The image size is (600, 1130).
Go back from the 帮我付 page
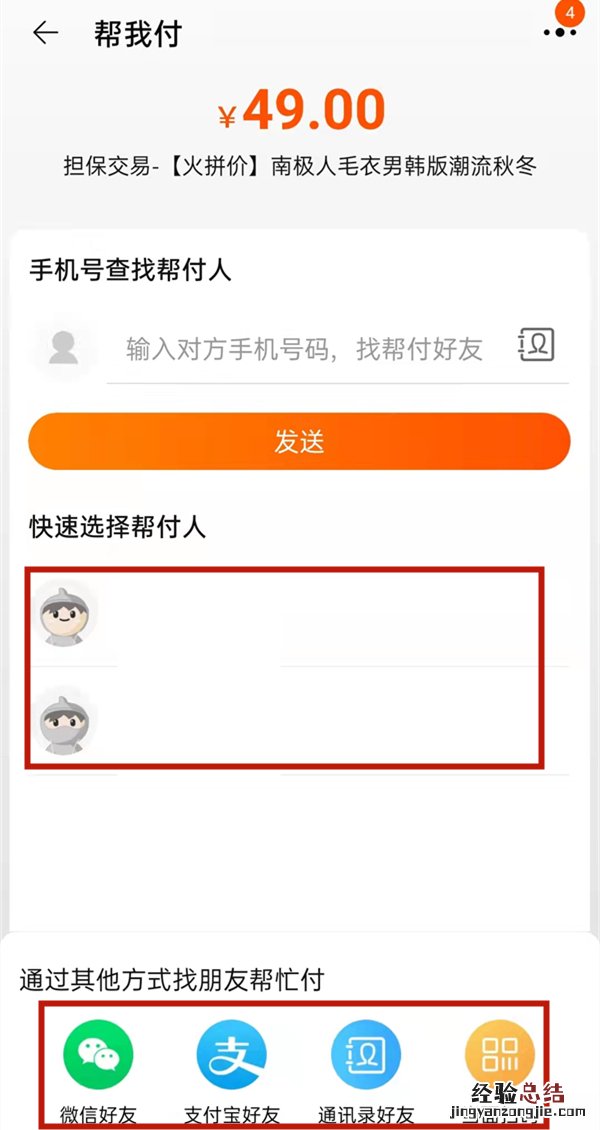coord(45,33)
